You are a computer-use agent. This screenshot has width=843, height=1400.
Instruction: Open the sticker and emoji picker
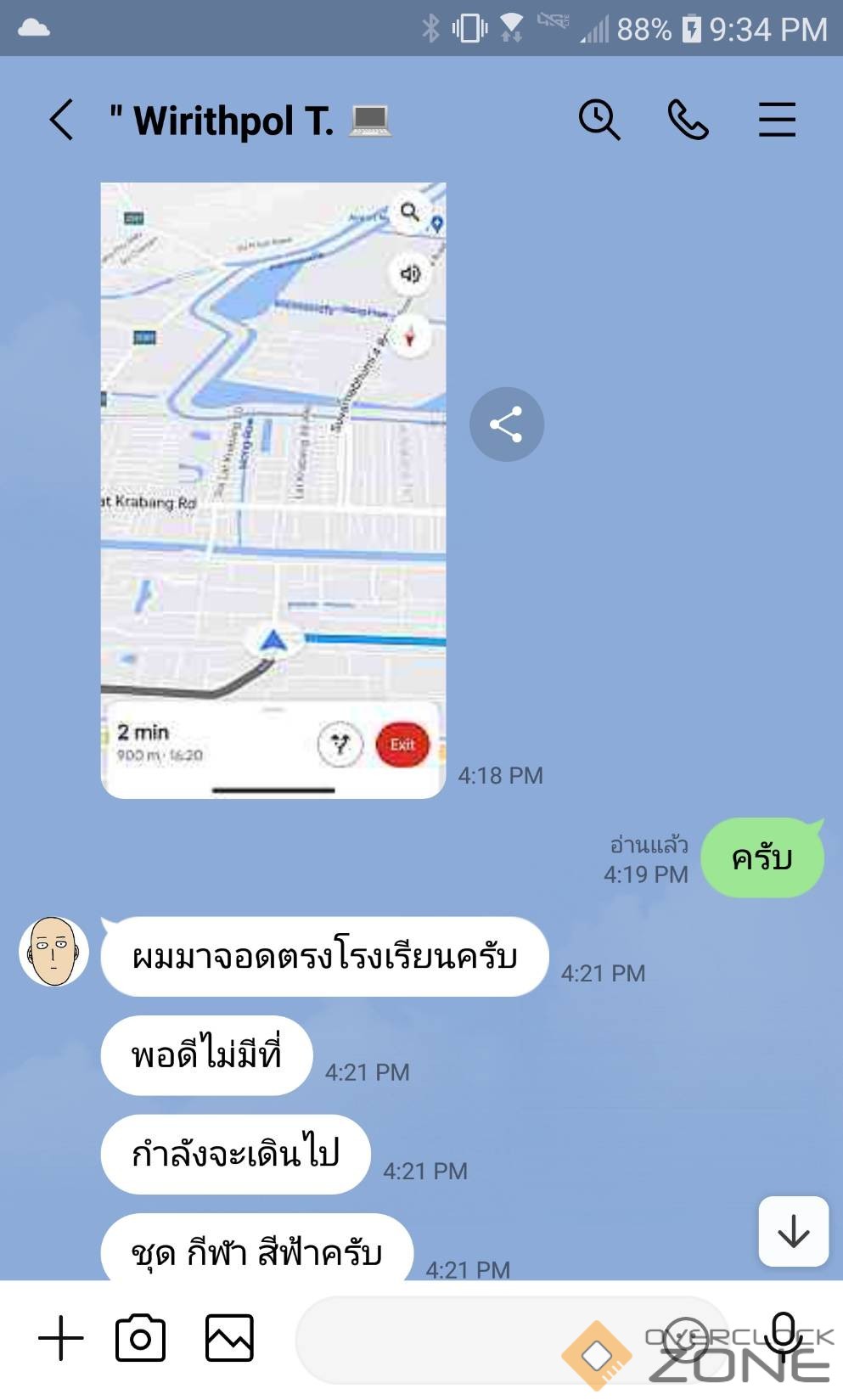686,1339
